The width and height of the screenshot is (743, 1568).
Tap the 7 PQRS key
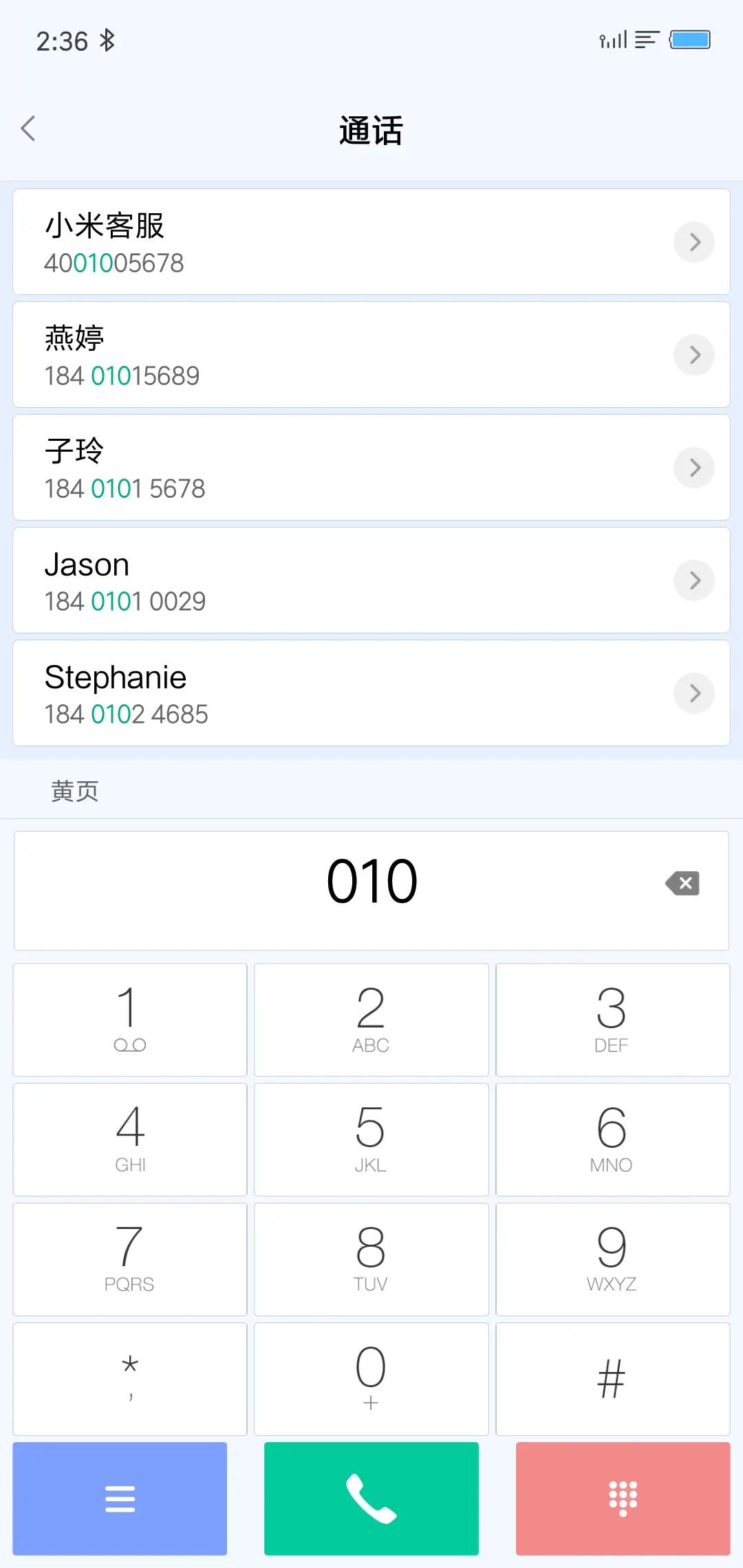click(x=130, y=1259)
